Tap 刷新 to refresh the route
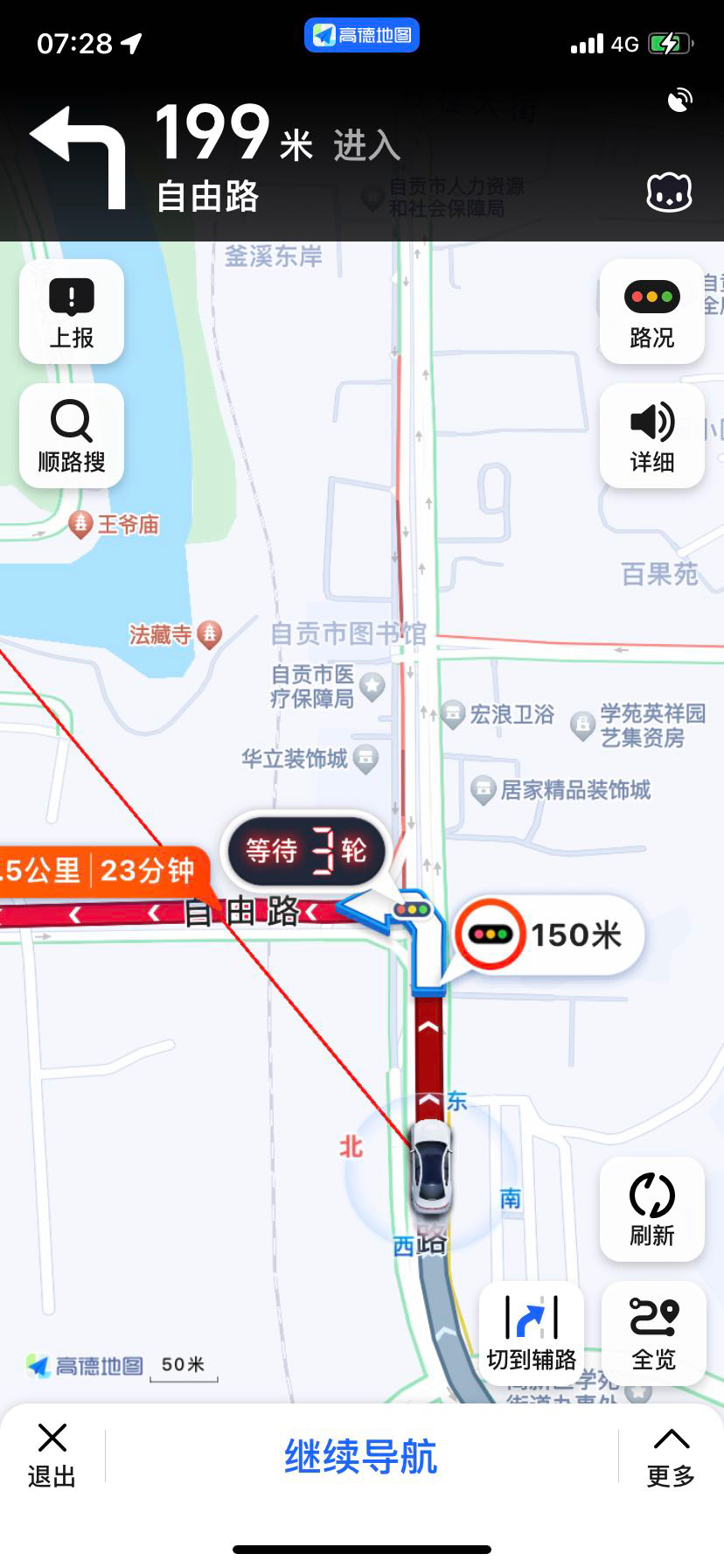This screenshot has width=724, height=1568. click(x=651, y=1209)
